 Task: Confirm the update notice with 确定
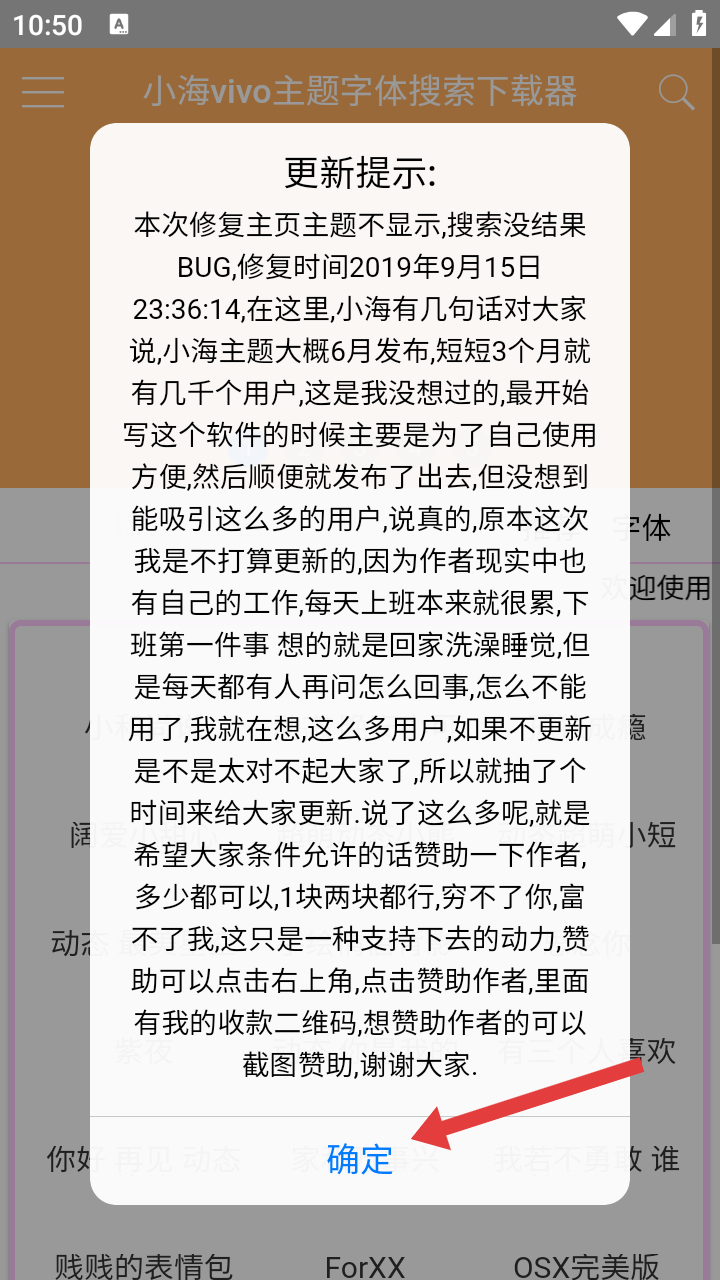[x=359, y=1159]
